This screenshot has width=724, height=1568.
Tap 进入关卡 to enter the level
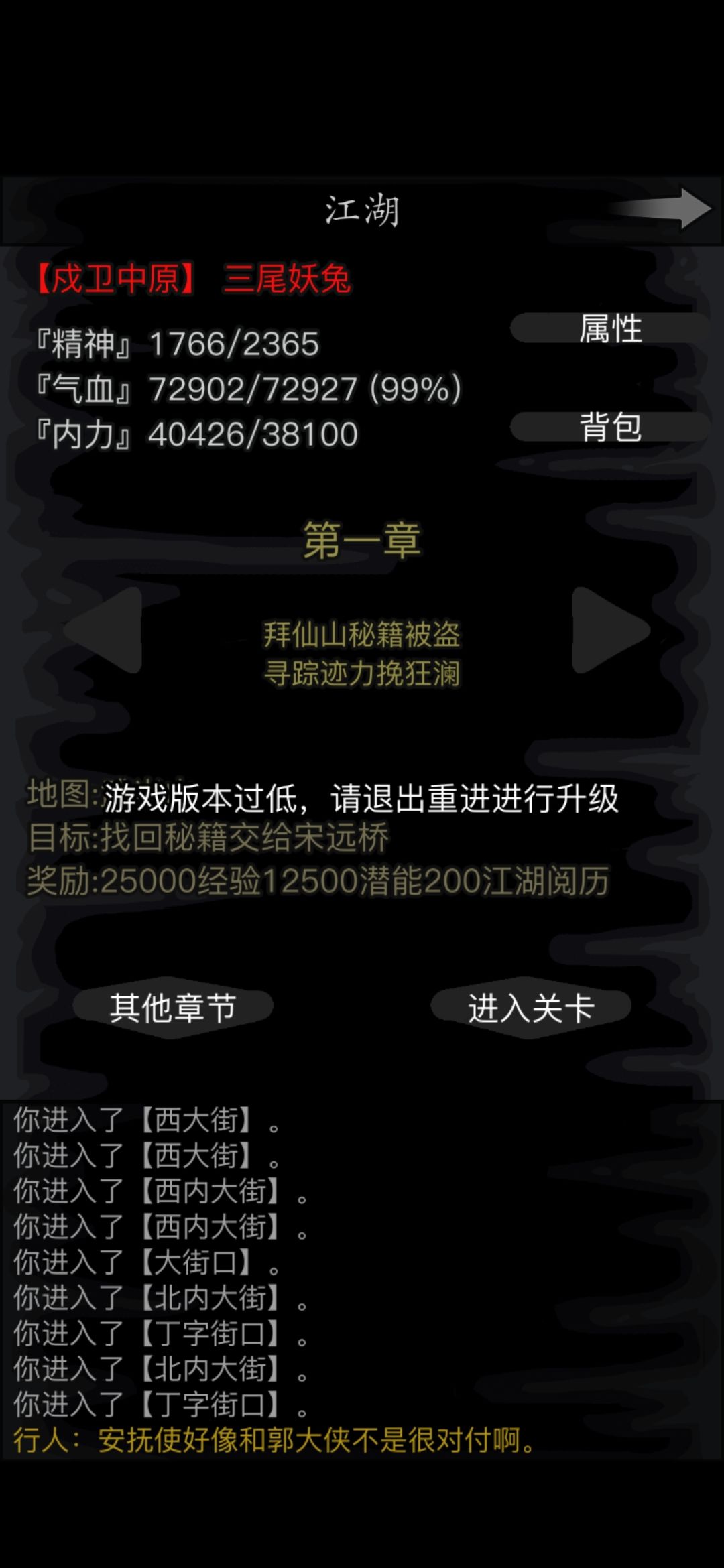click(531, 1007)
